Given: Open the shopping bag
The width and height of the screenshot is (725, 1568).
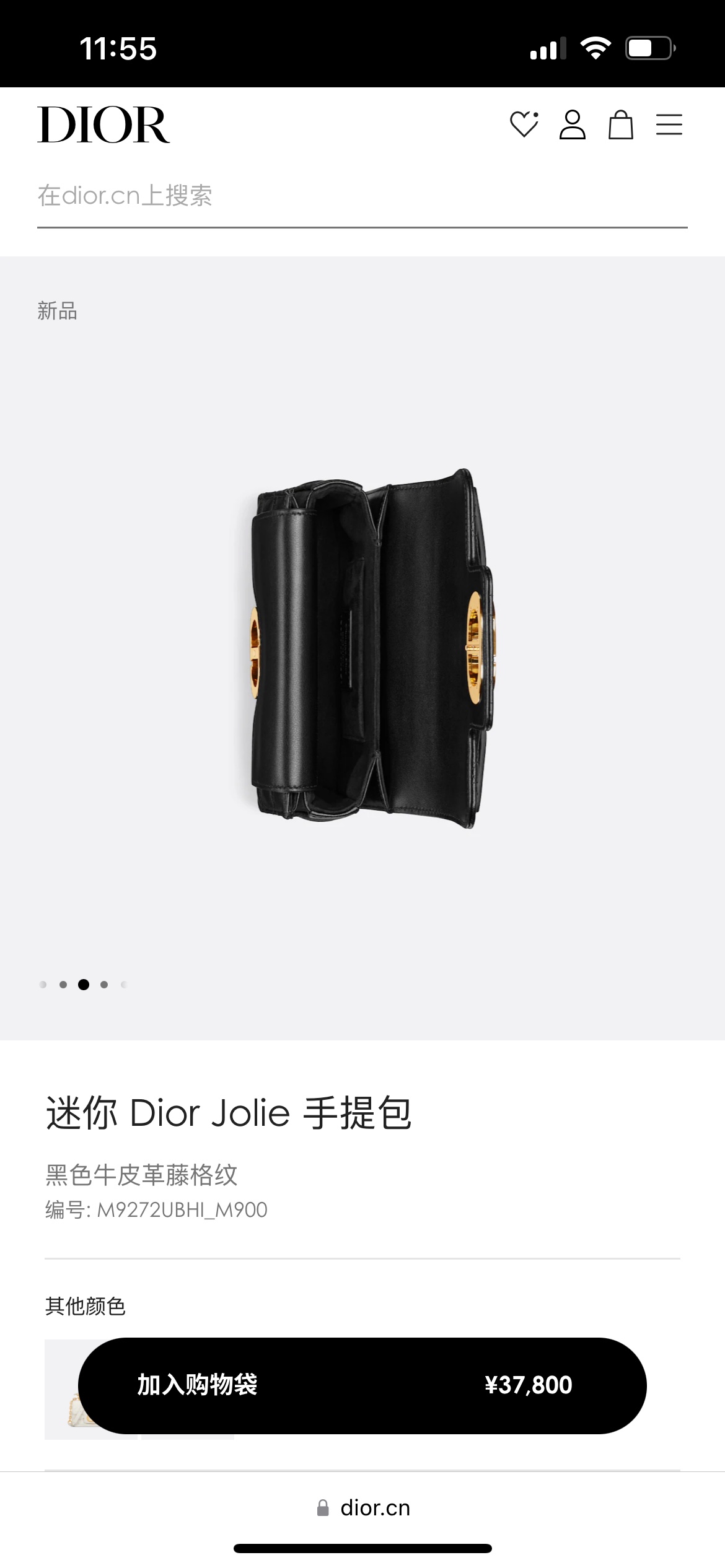Looking at the screenshot, I should 620,124.
